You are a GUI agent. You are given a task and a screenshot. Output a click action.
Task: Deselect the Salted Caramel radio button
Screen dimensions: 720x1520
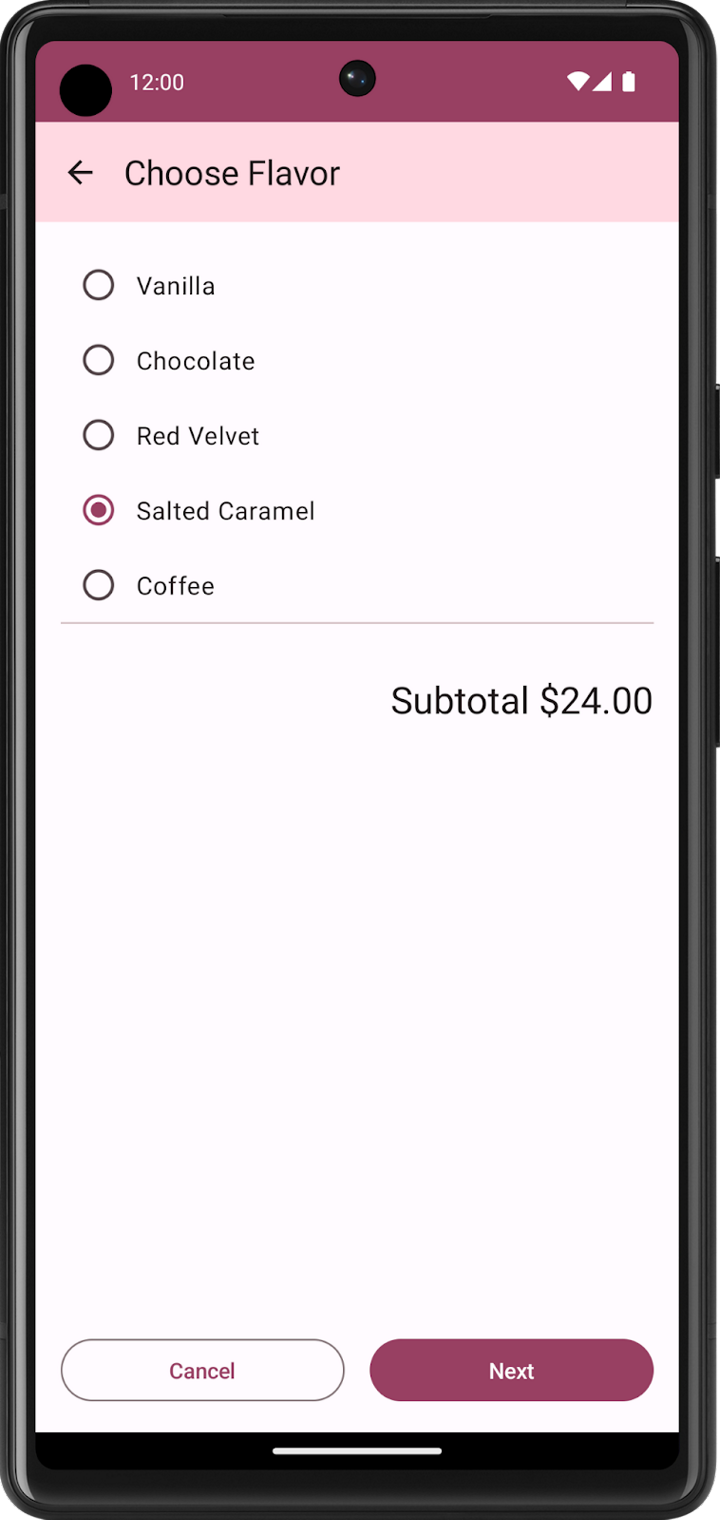98,510
